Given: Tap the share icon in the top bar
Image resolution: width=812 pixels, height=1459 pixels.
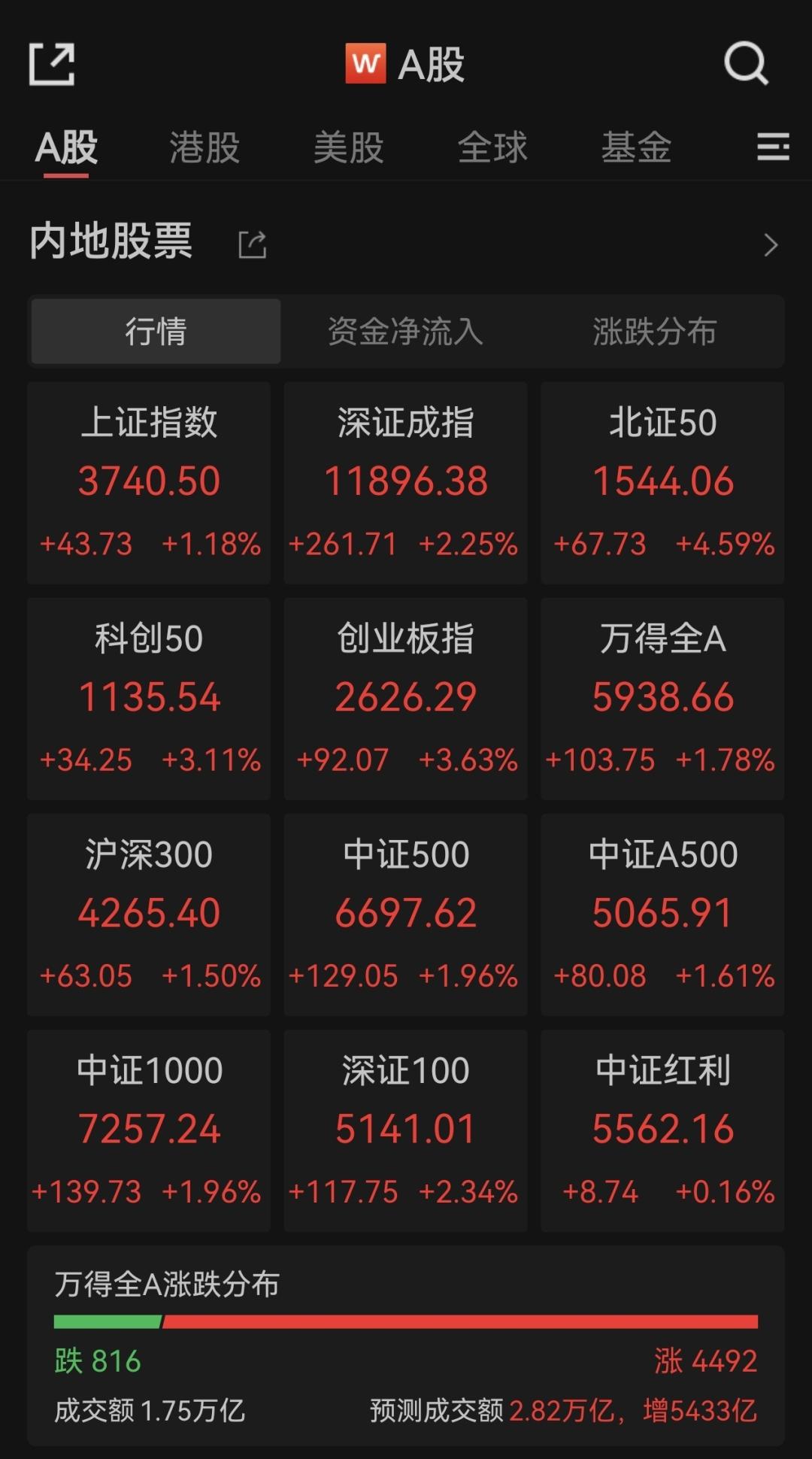Looking at the screenshot, I should click(52, 65).
